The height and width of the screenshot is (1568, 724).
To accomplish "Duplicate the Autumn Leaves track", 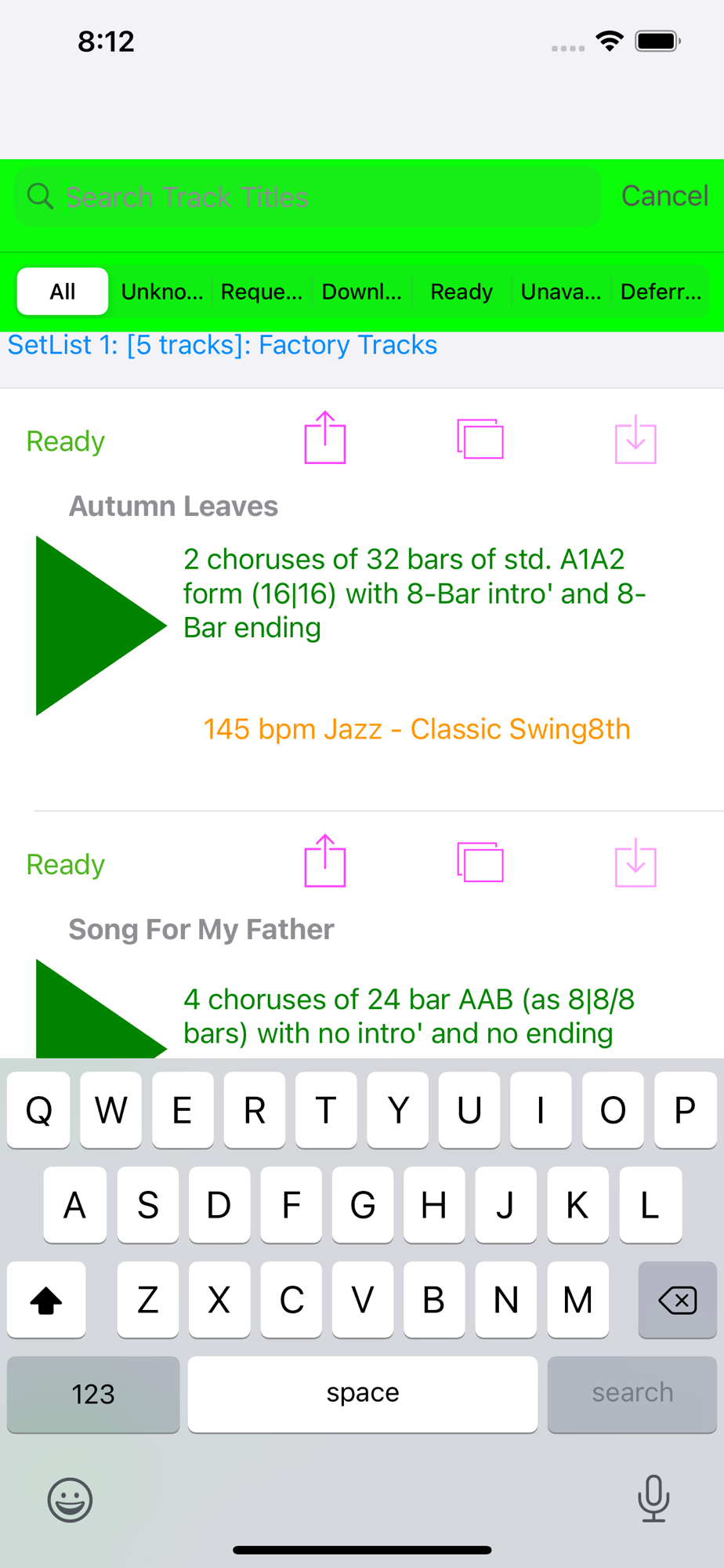I will pos(480,439).
